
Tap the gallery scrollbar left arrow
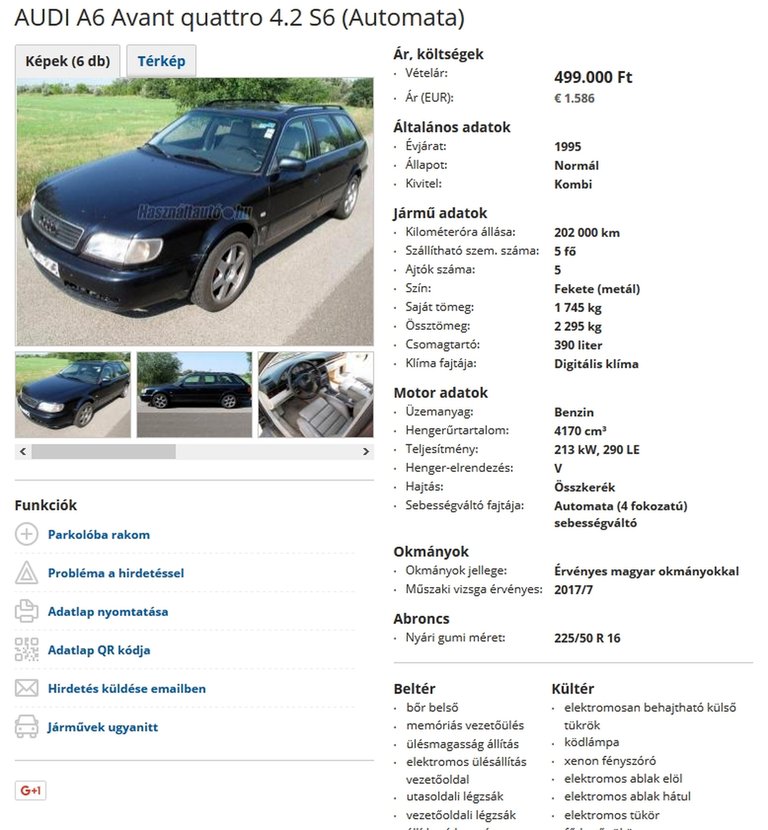[x=23, y=452]
